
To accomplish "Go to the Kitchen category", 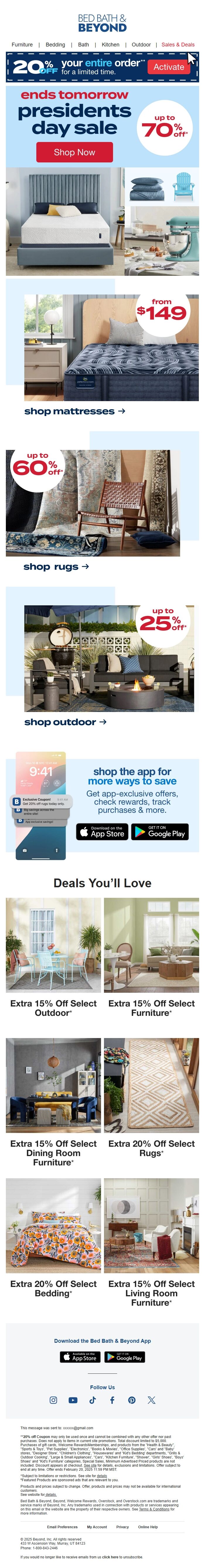I will [x=110, y=44].
